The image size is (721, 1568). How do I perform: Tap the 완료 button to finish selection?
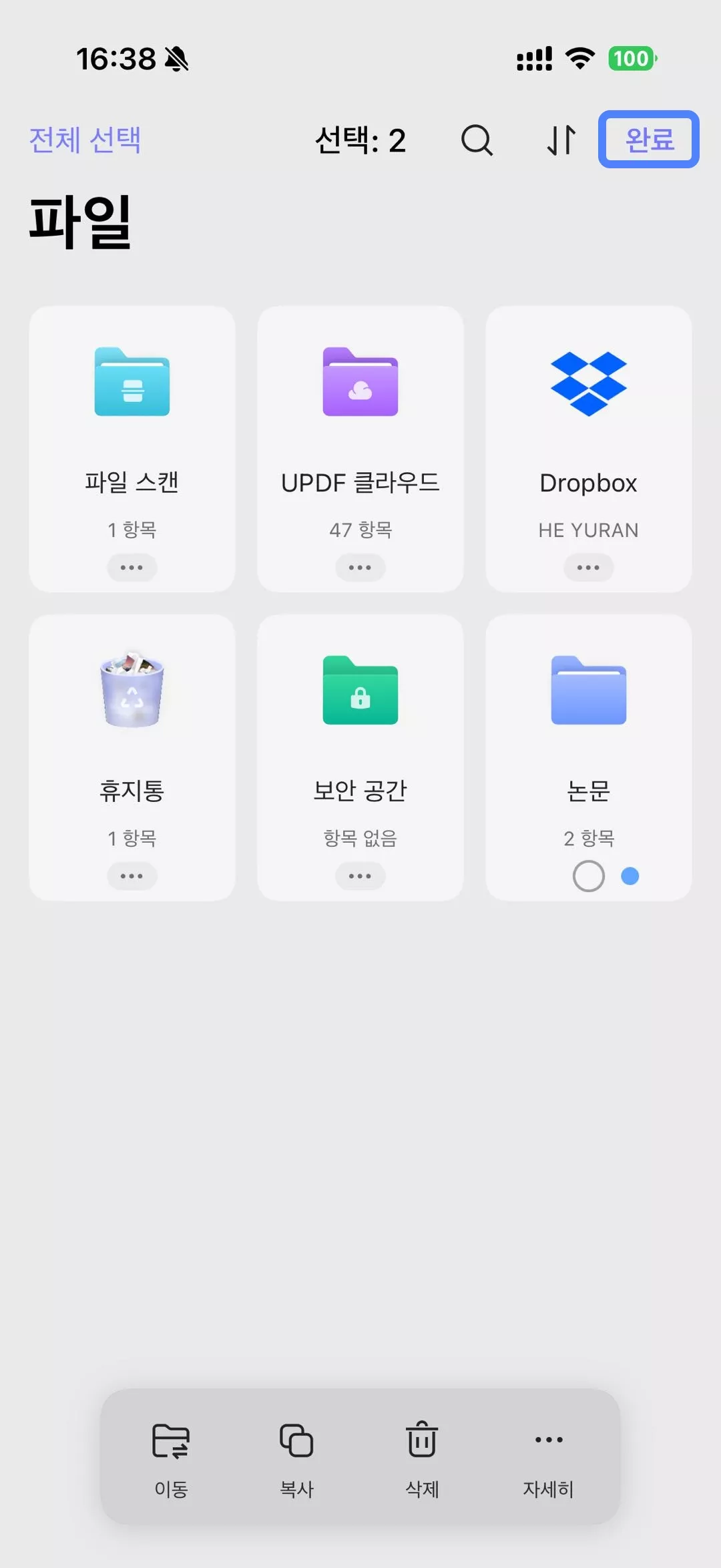(x=649, y=140)
